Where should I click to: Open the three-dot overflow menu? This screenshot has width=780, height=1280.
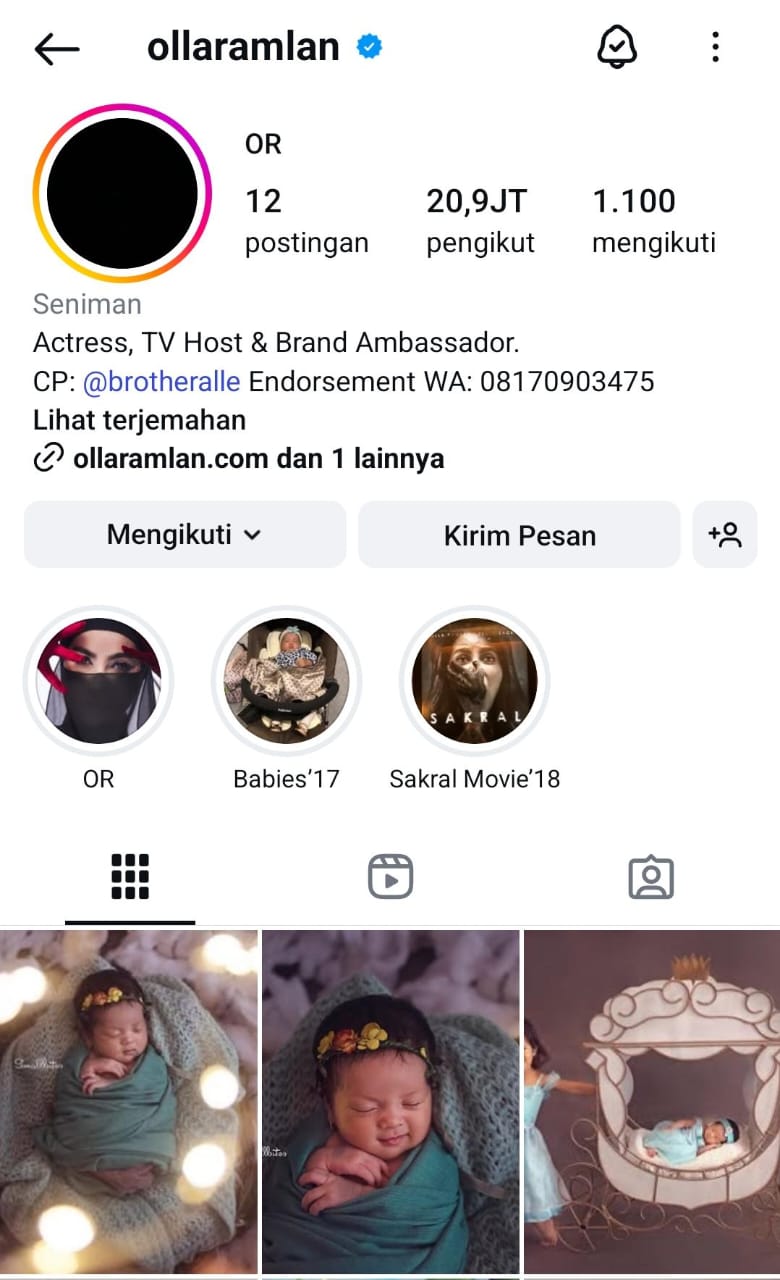(x=715, y=47)
